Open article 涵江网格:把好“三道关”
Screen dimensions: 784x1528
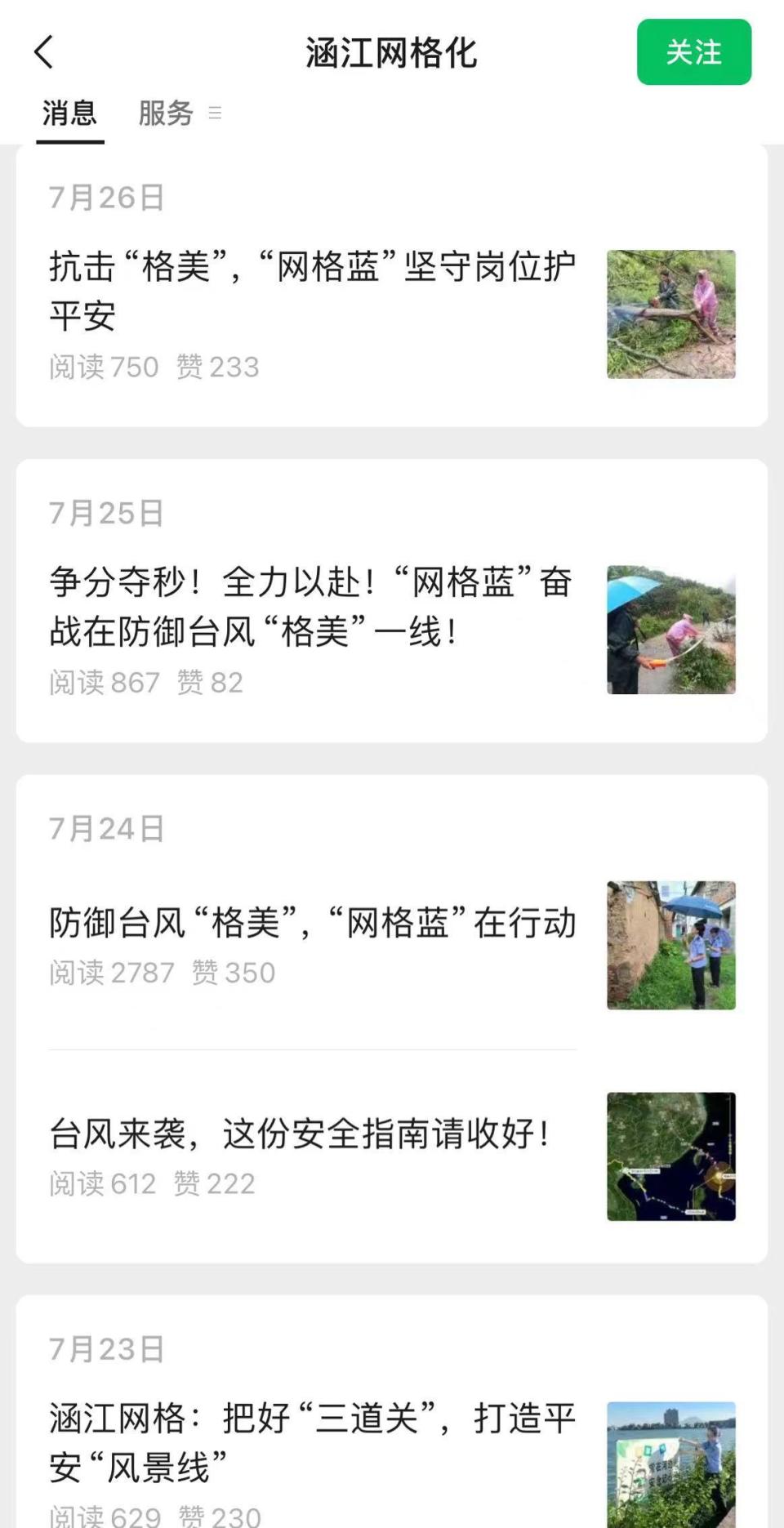(x=312, y=1442)
